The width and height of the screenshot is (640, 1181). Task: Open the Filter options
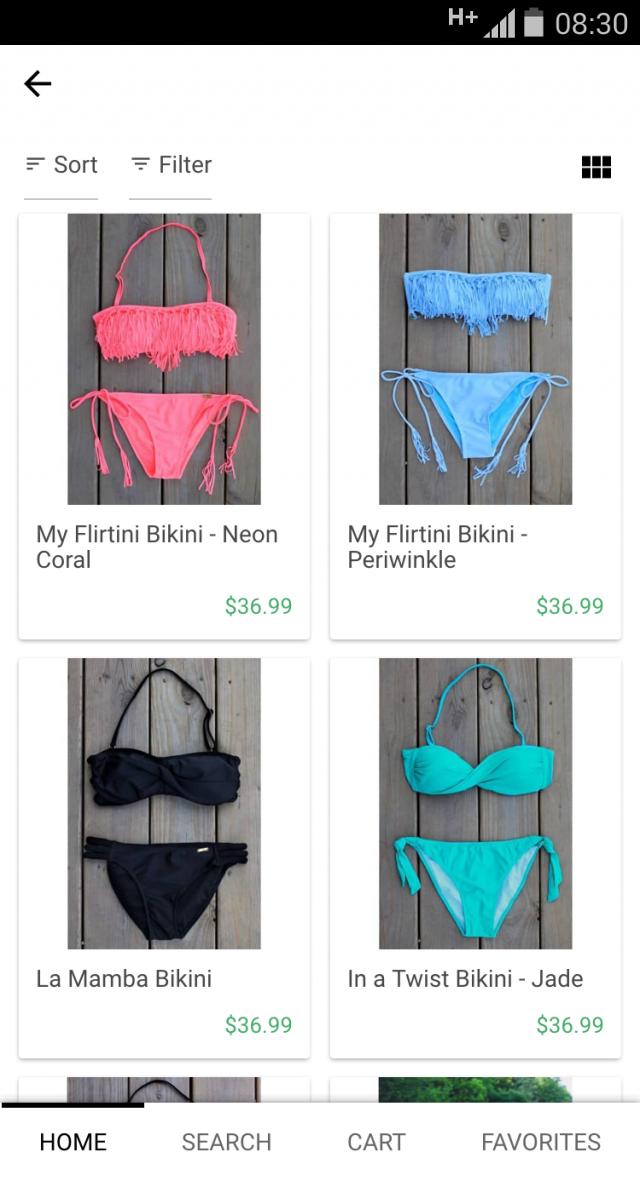[x=171, y=165]
